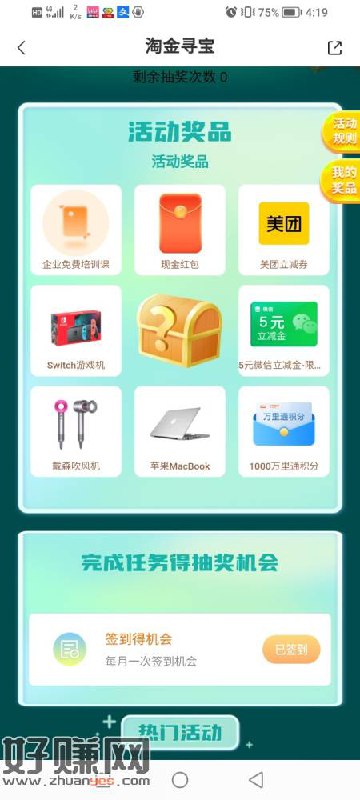Select the Switch游戏机 prize tile
360x800 pixels.
click(76, 331)
